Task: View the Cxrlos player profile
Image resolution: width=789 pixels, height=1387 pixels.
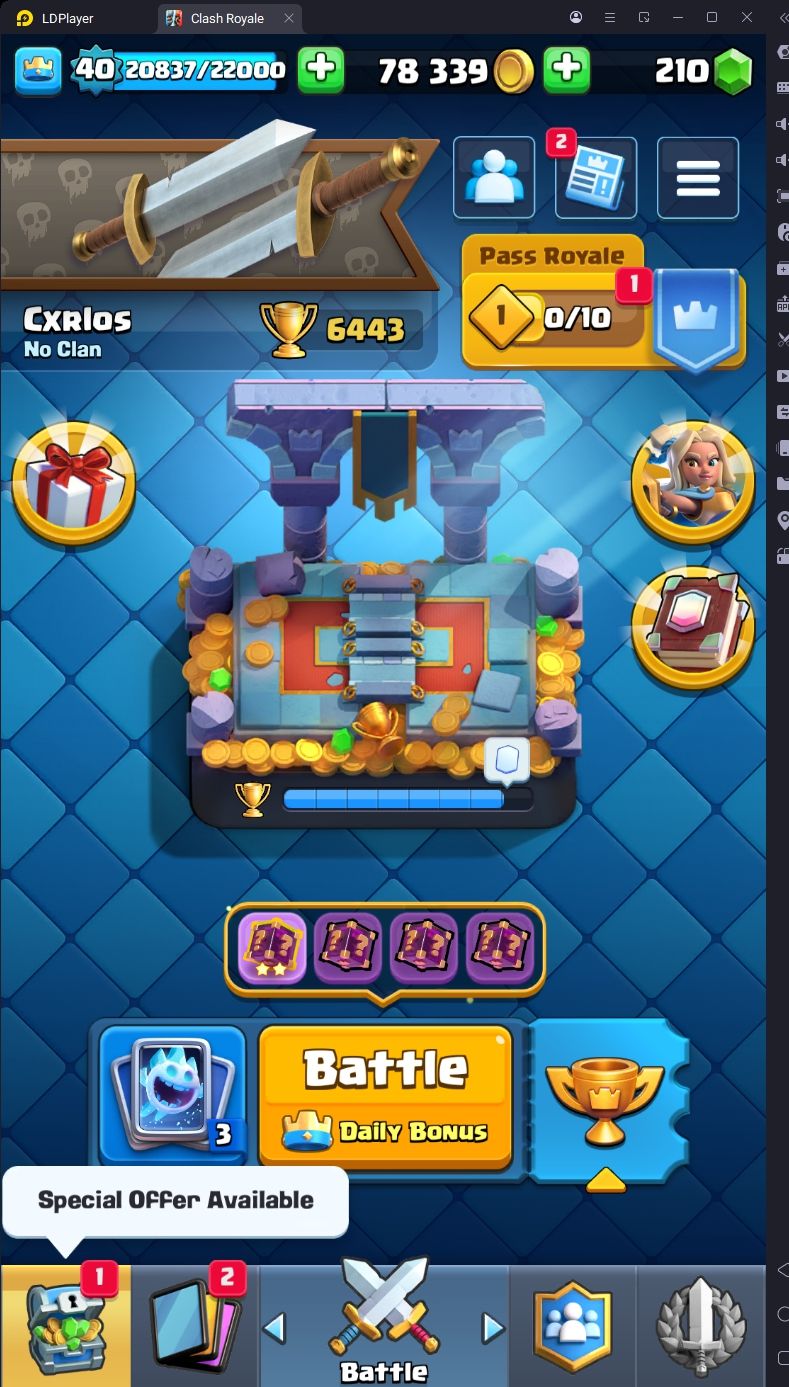Action: click(78, 330)
